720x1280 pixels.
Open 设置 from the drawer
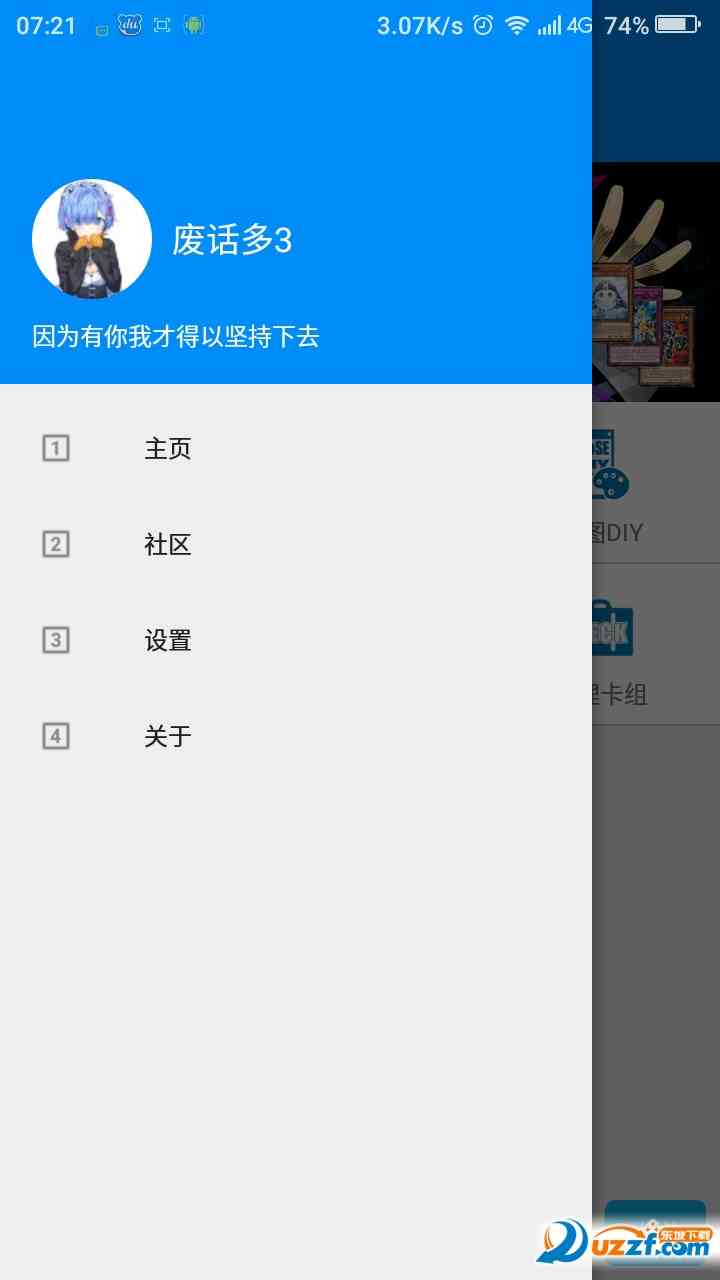[167, 641]
